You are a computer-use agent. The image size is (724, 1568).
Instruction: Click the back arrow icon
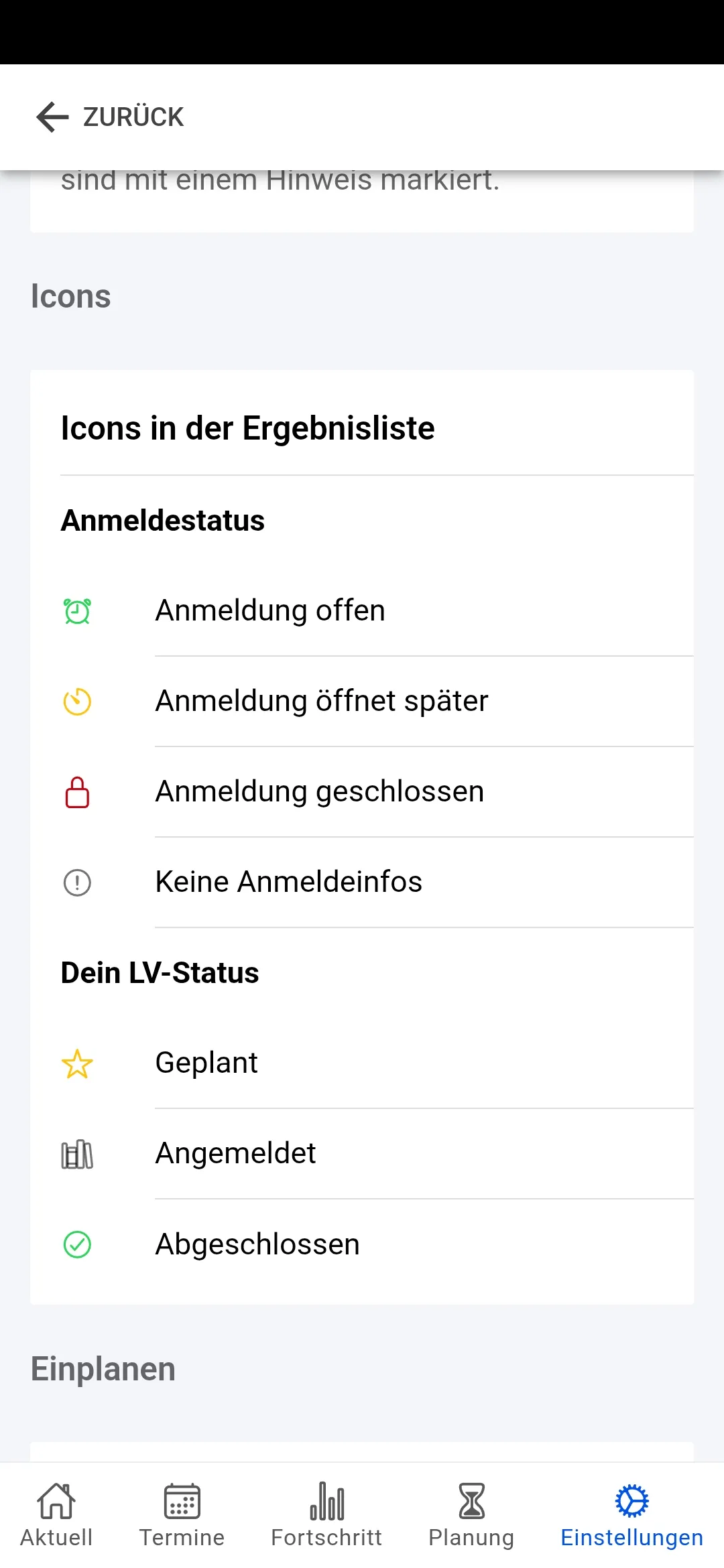click(x=52, y=118)
